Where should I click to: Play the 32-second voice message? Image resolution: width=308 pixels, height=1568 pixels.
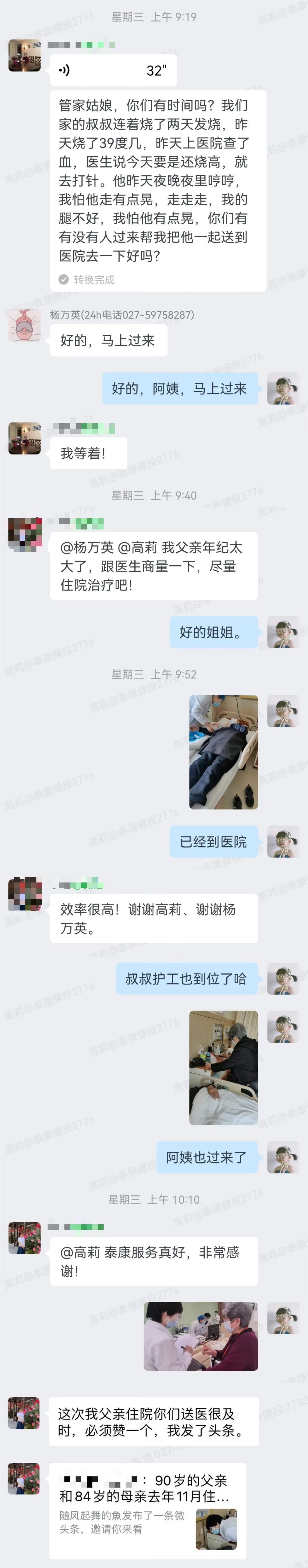[x=113, y=71]
